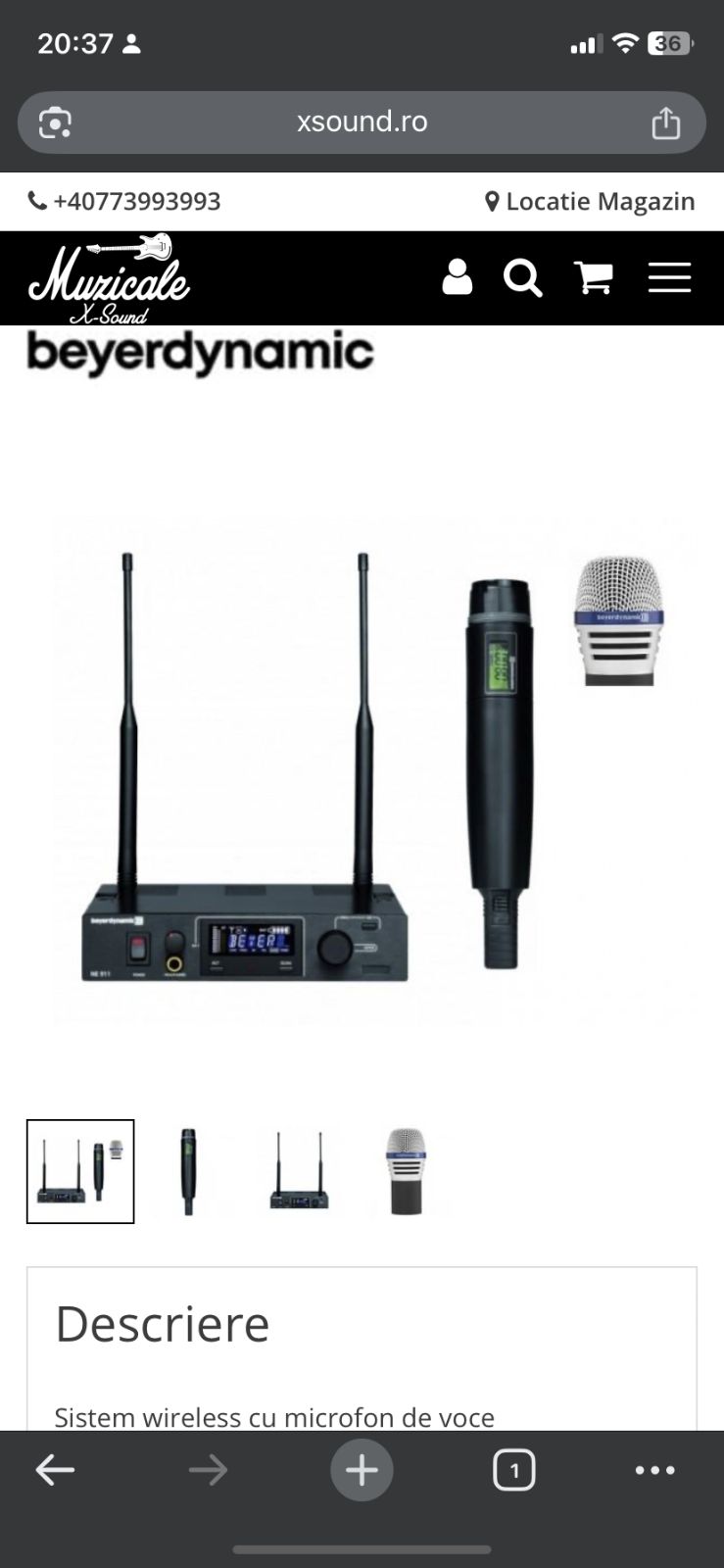The image size is (724, 1568).
Task: Tap the xsound.ro address bar
Action: pos(362,122)
